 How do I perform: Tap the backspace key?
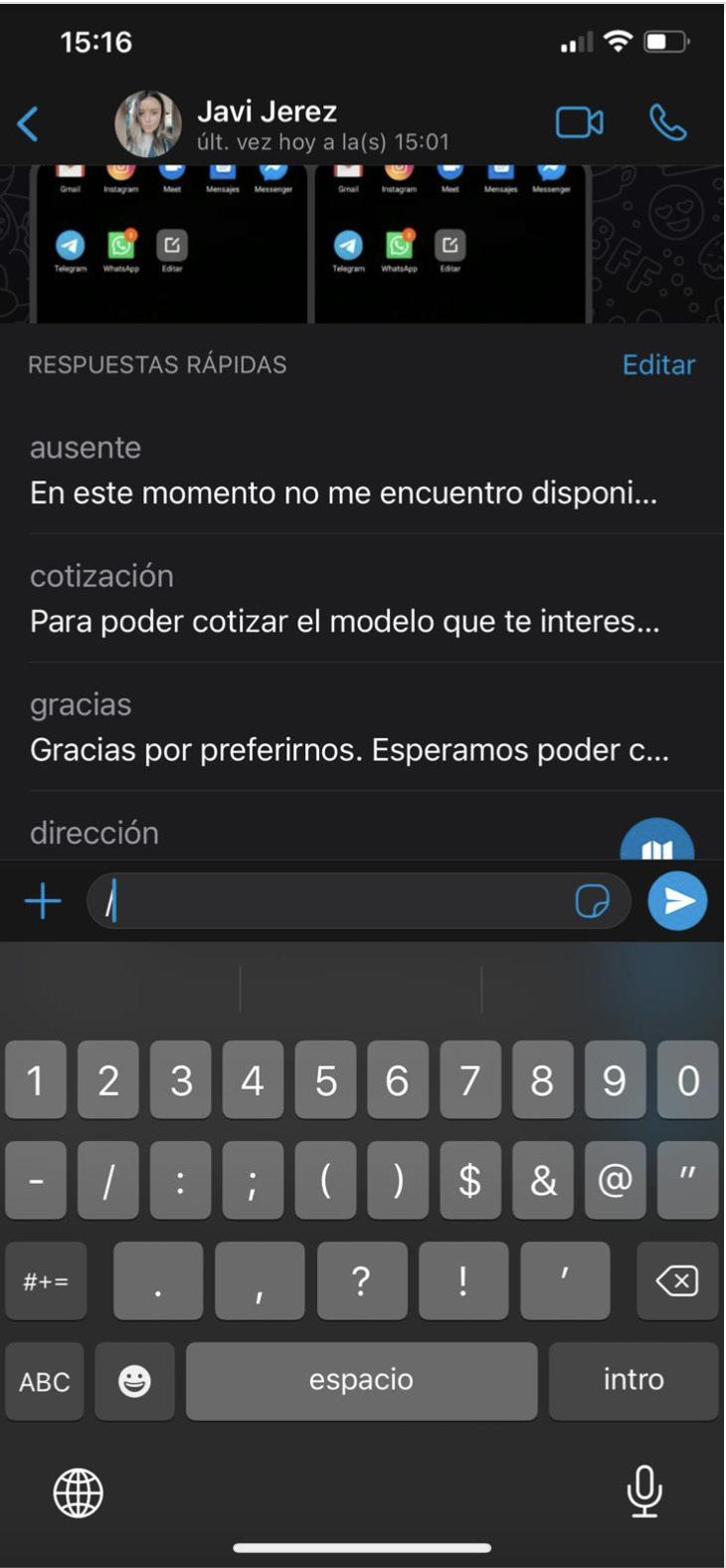677,1281
